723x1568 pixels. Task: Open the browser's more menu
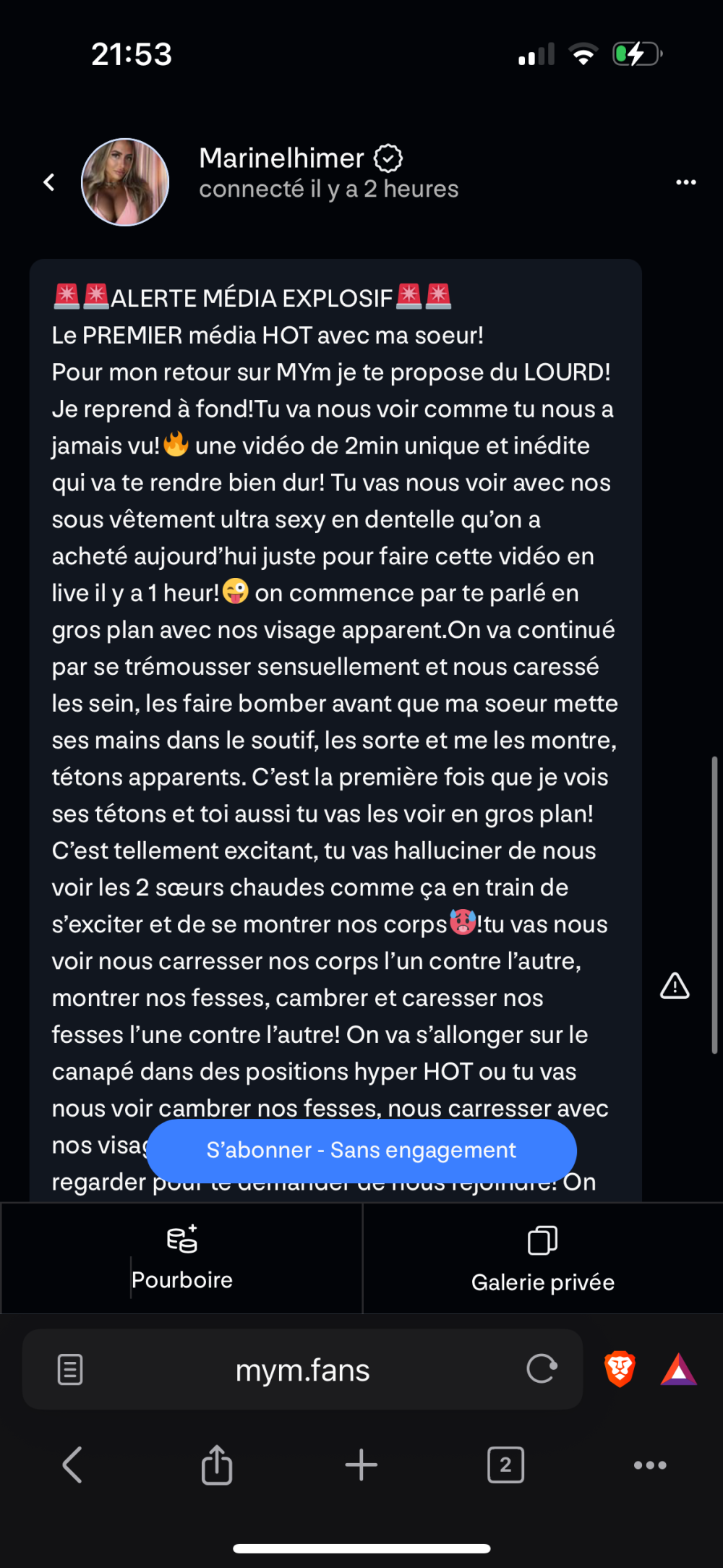click(649, 1465)
